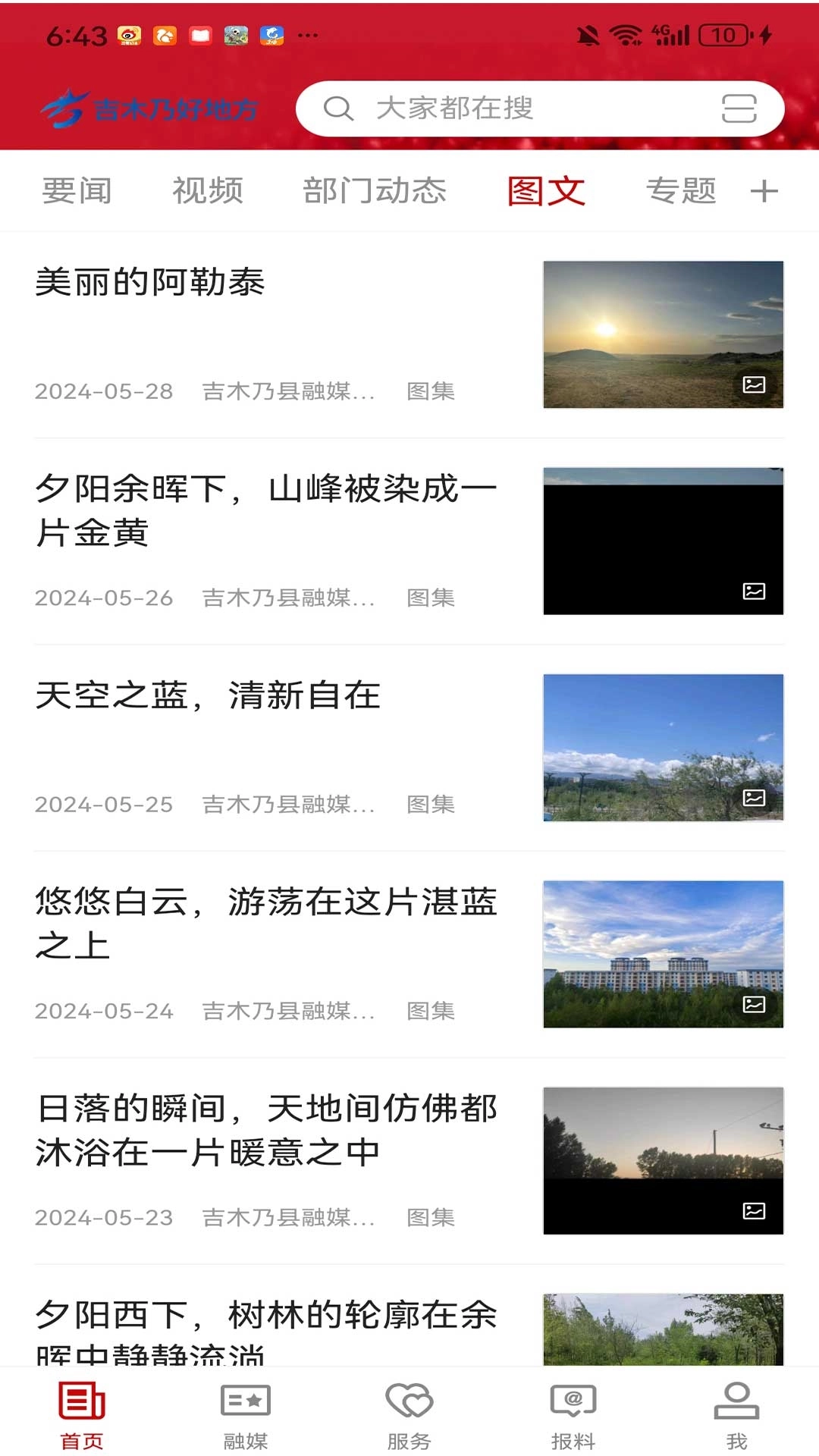Tap the gallery badge on 美丽的阿勒泰 thumbnail

tap(755, 384)
